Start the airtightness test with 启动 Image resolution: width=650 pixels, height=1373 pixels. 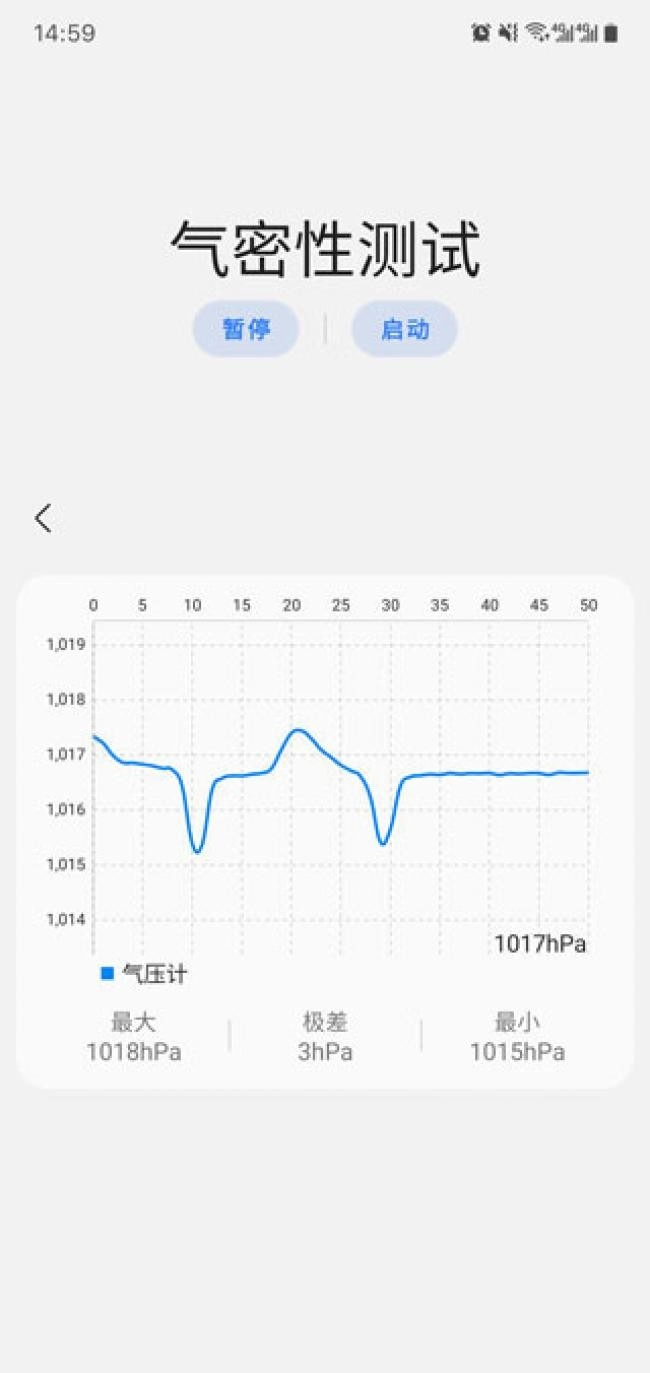pyautogui.click(x=405, y=329)
